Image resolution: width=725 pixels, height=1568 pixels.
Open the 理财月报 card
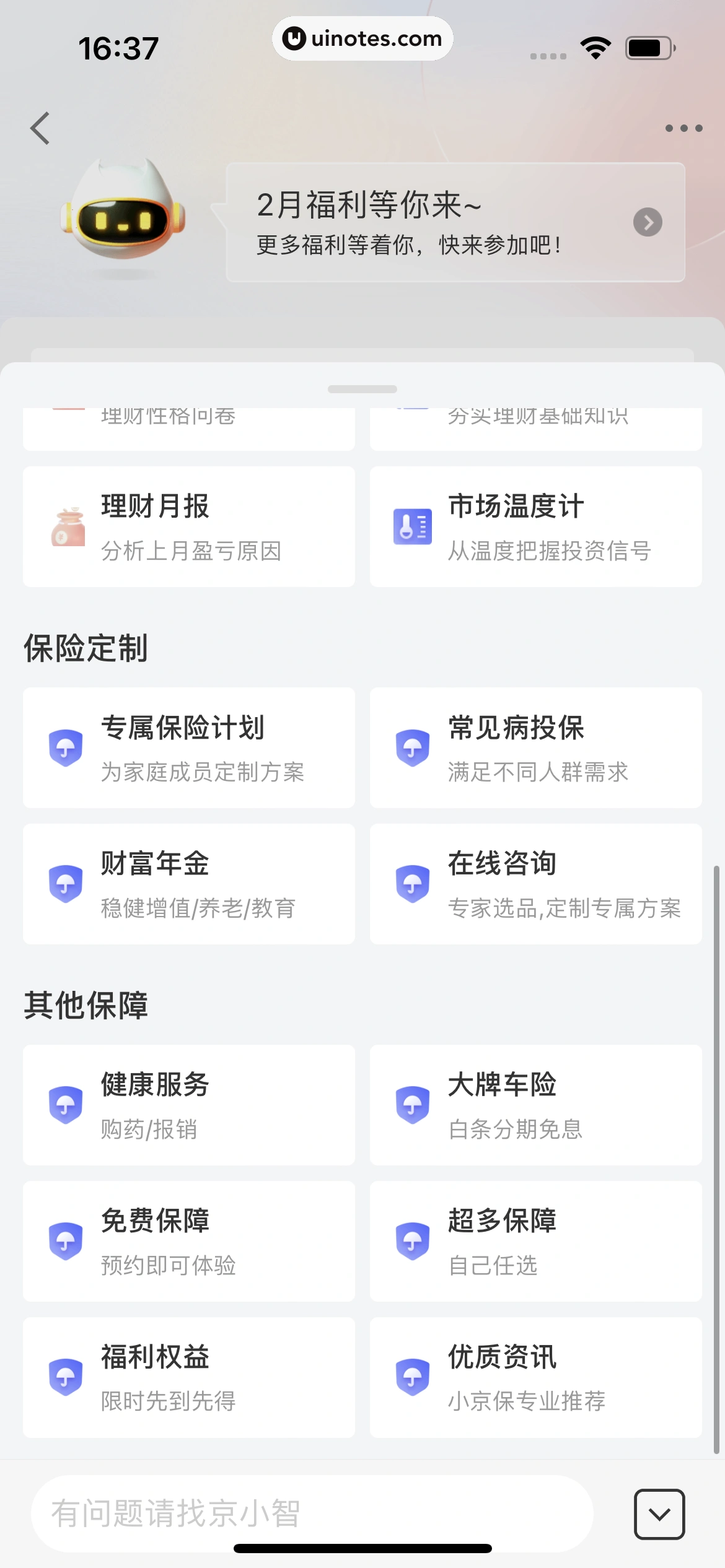tap(189, 526)
